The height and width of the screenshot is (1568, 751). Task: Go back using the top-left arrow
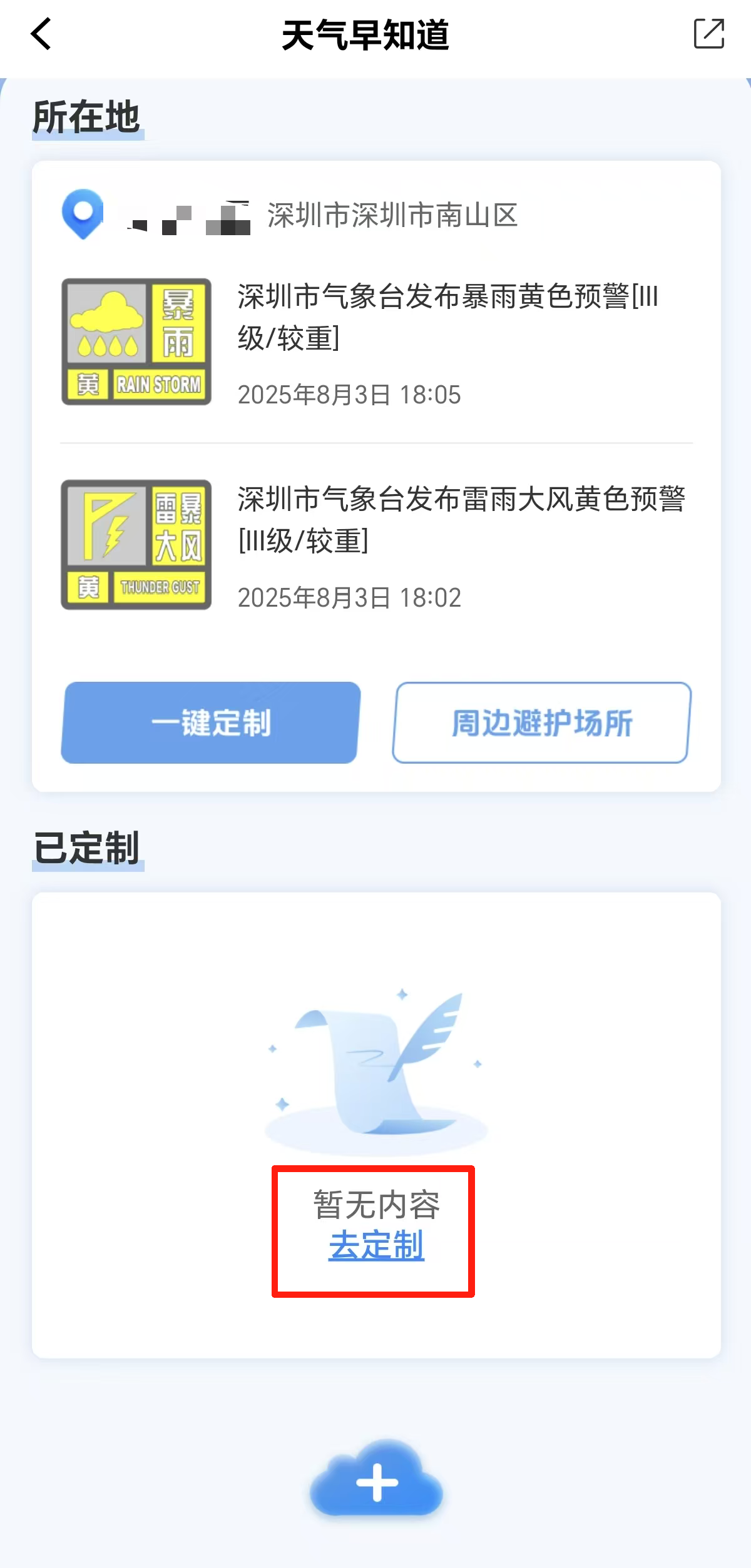41,34
